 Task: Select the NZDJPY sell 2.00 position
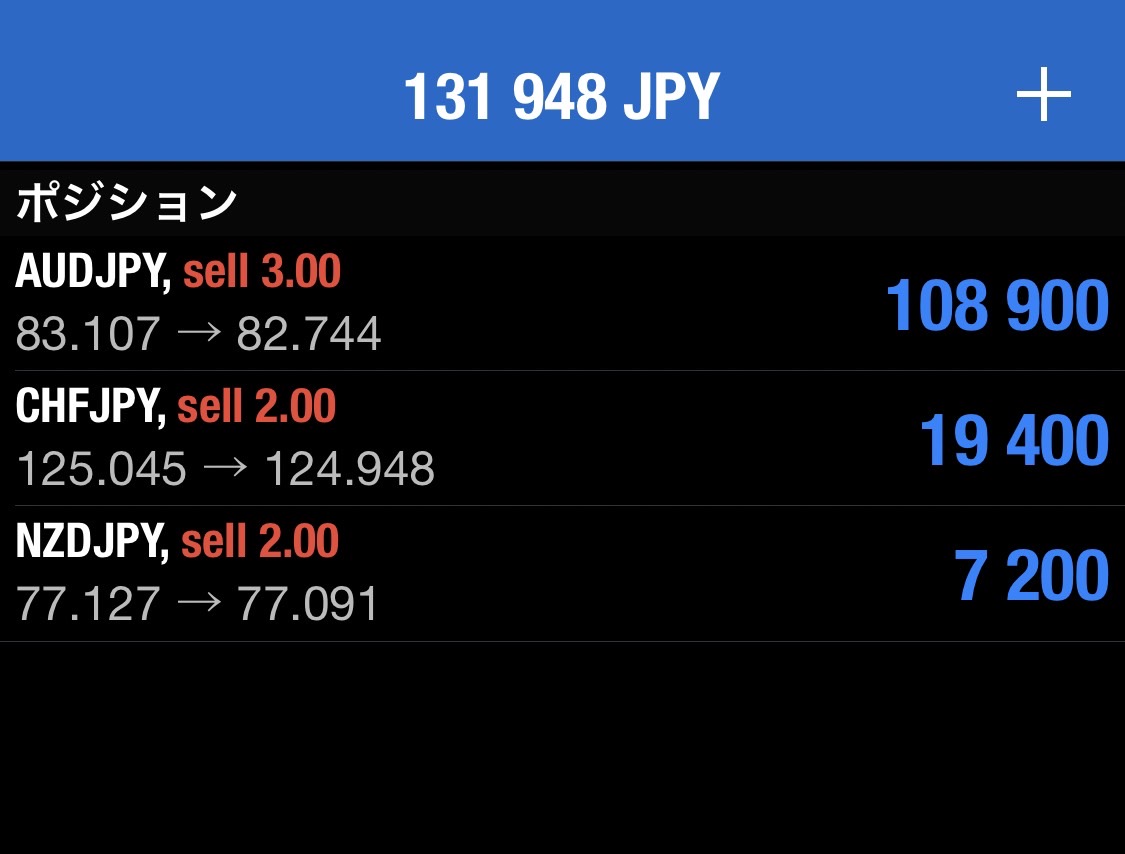tap(560, 574)
